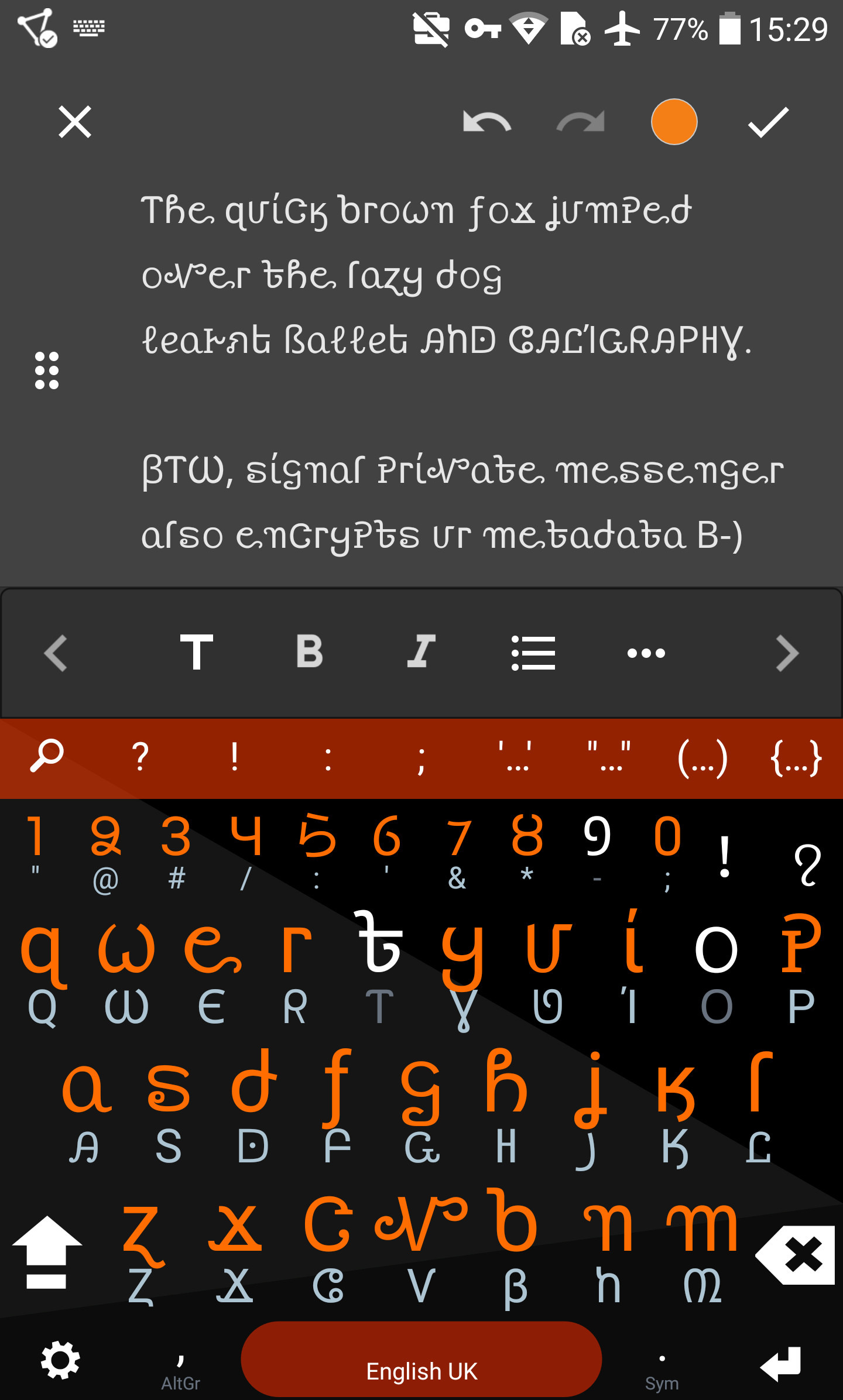
Task: Open the keyboard search magnifier
Action: coord(47,756)
